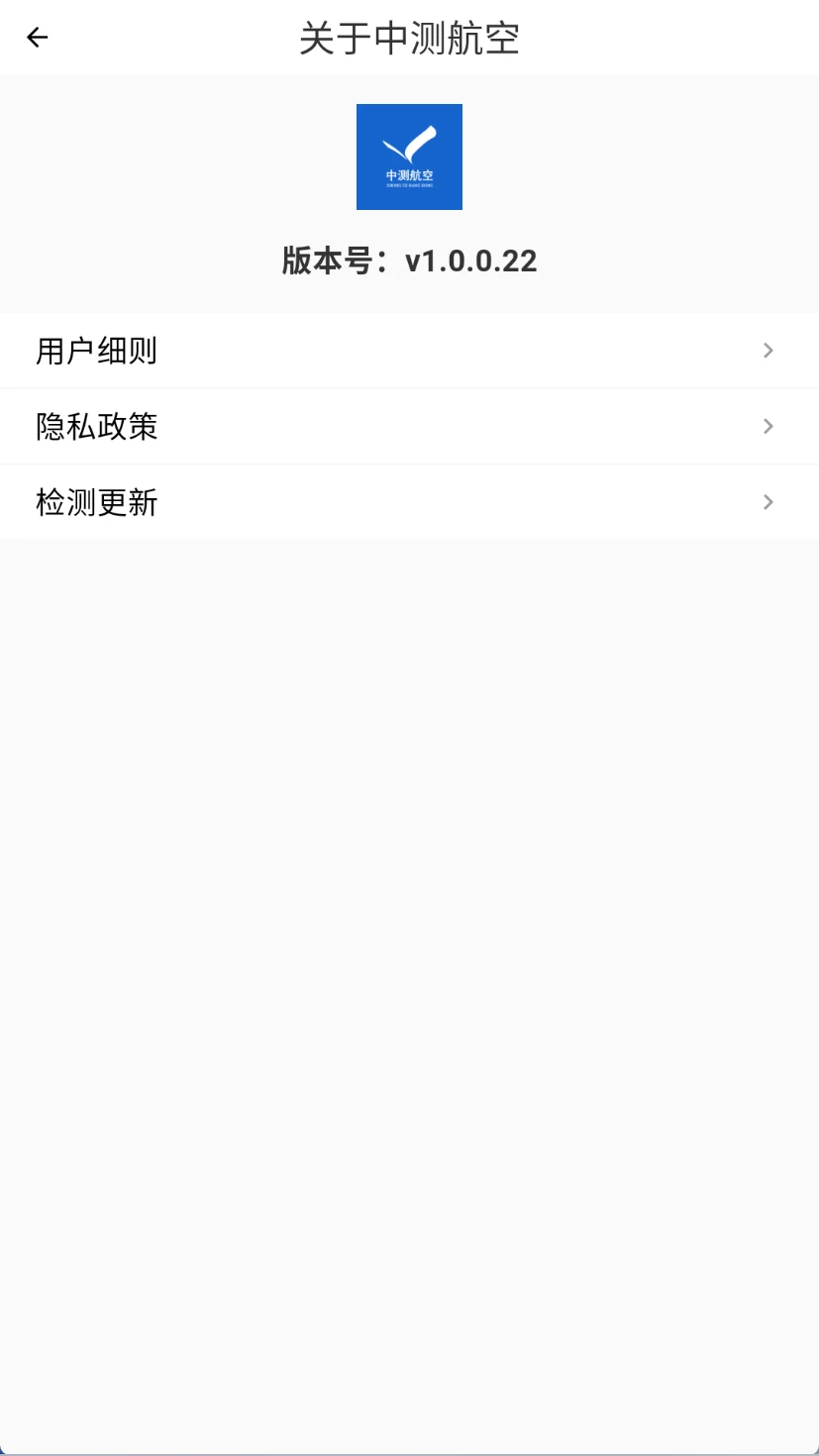Viewport: 819px width, 1456px height.
Task: Tap the chevron next to 检测更新
Action: click(768, 502)
